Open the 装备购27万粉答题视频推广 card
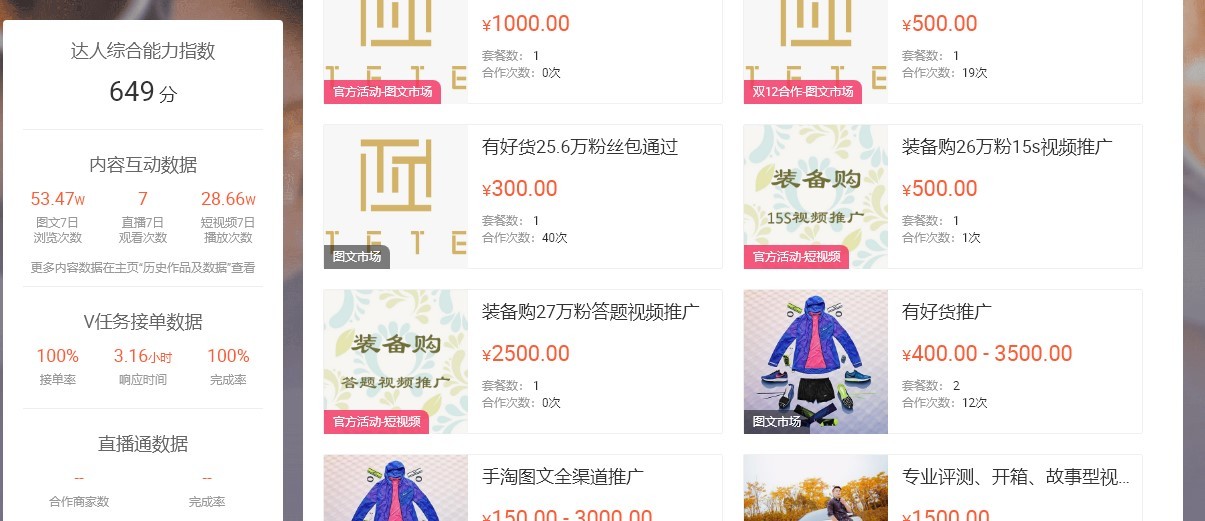1205x521 pixels. point(590,312)
